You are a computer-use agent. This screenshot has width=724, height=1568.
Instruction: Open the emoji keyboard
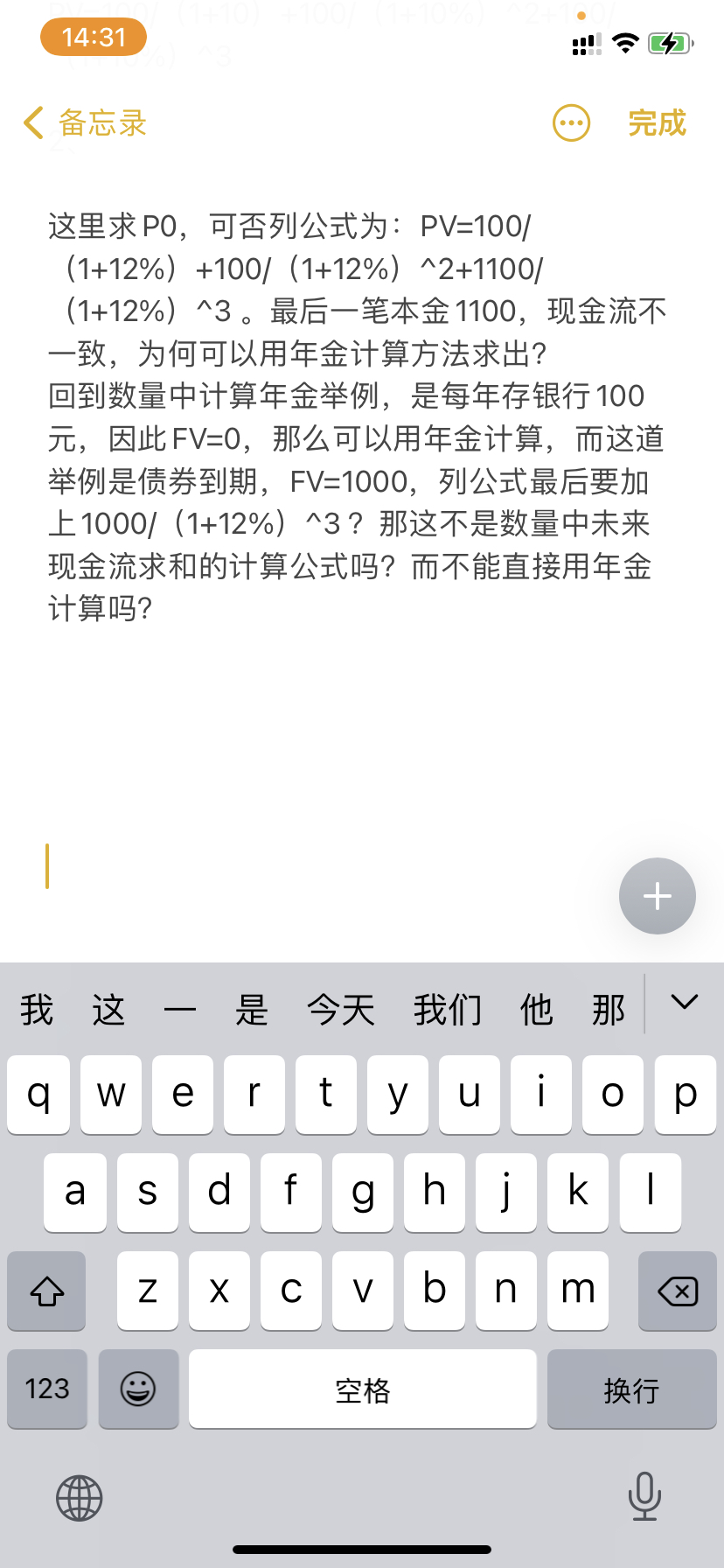pos(138,1389)
